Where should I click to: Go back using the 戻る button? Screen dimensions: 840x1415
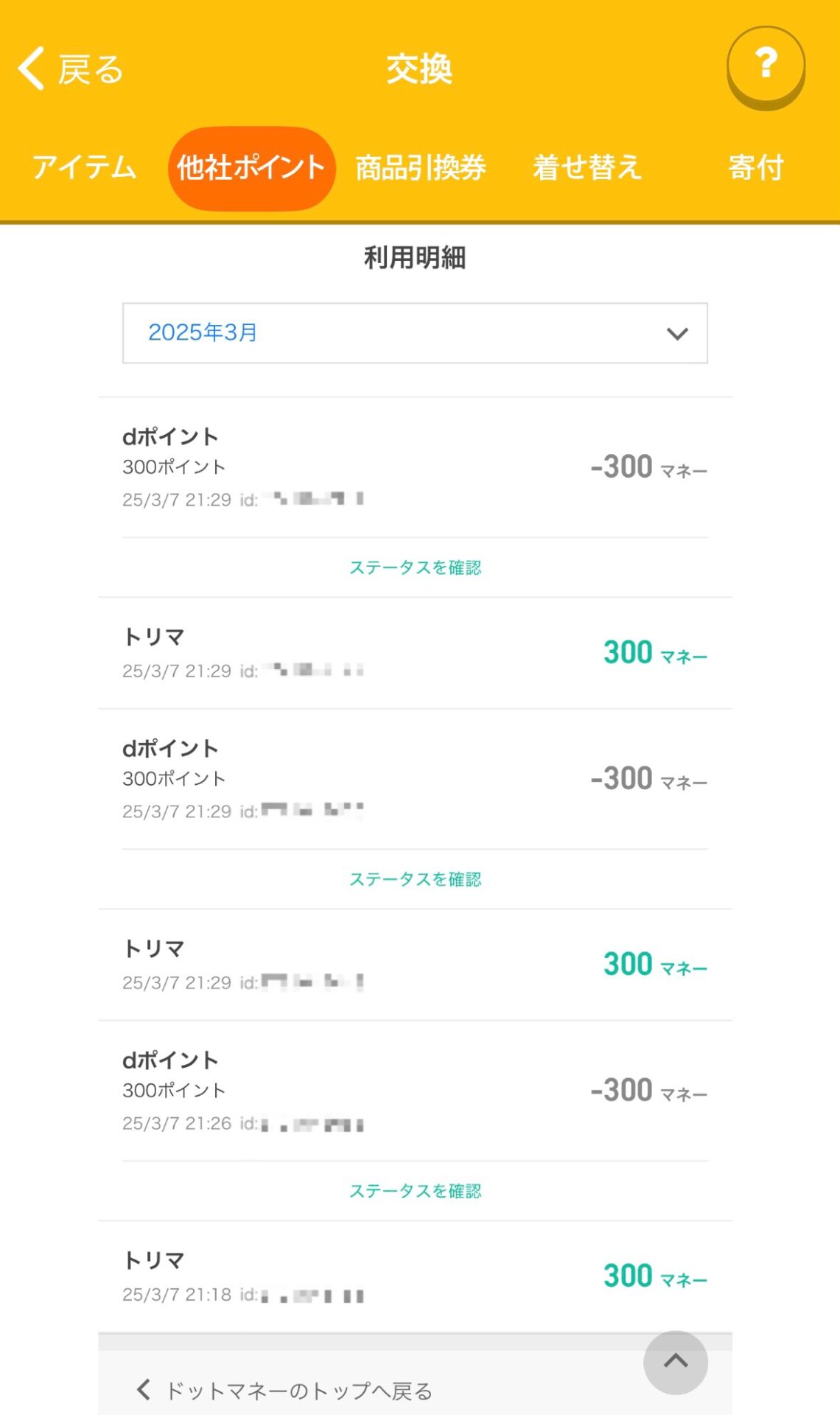(x=71, y=69)
